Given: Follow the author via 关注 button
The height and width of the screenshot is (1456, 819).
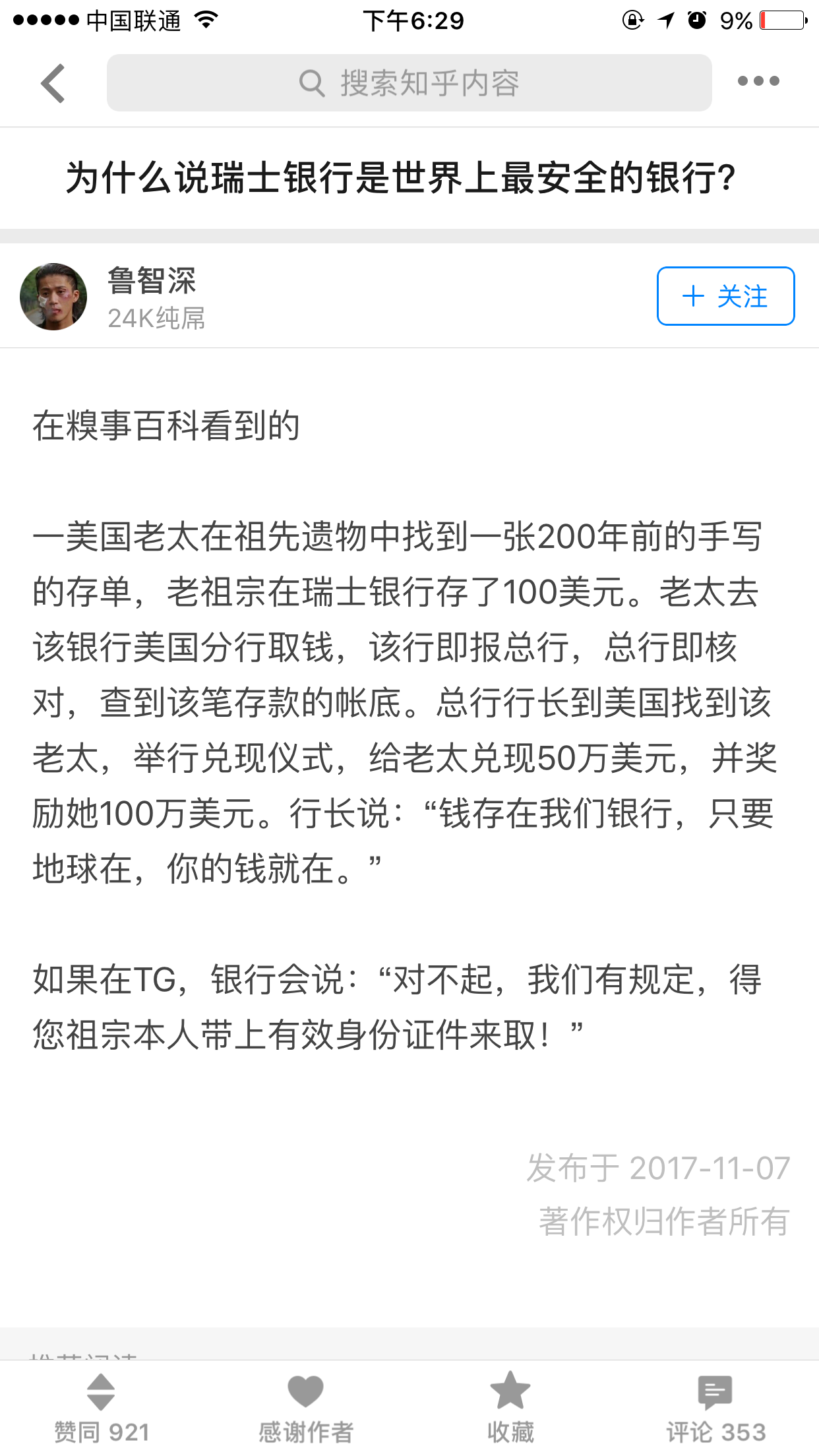Looking at the screenshot, I should tap(725, 296).
